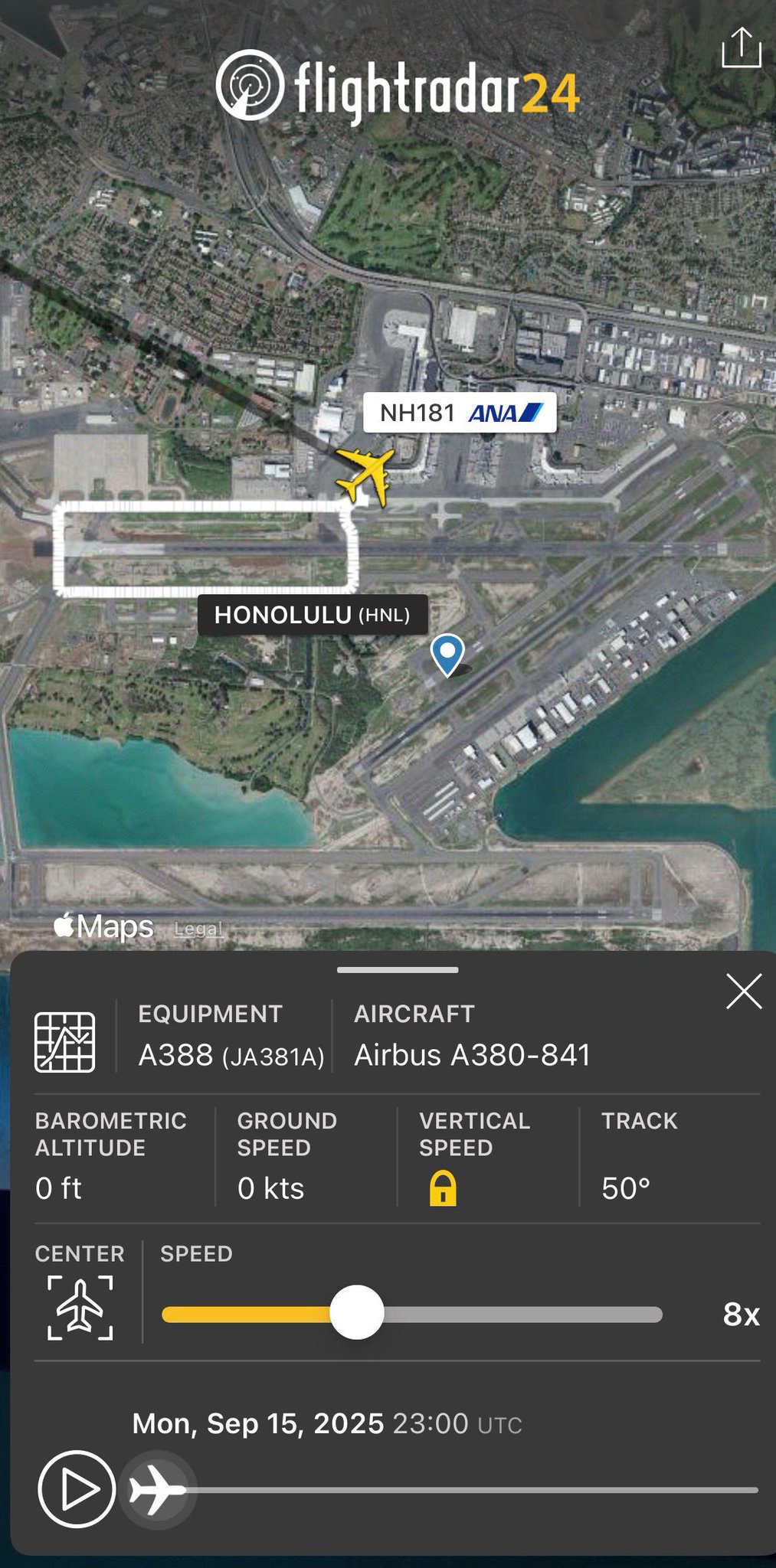The height and width of the screenshot is (1568, 776).
Task: Tap the plane marker on the timeline
Action: (157, 1489)
